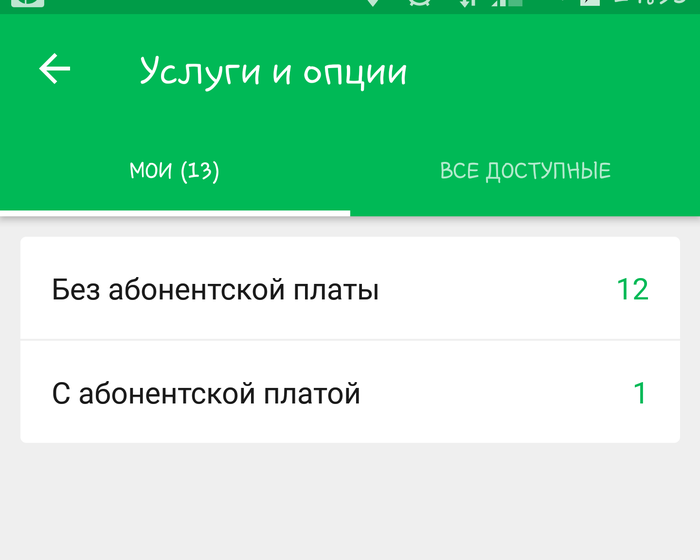700x560 pixels.
Task: Open Без абонентской платы services list
Action: point(350,290)
